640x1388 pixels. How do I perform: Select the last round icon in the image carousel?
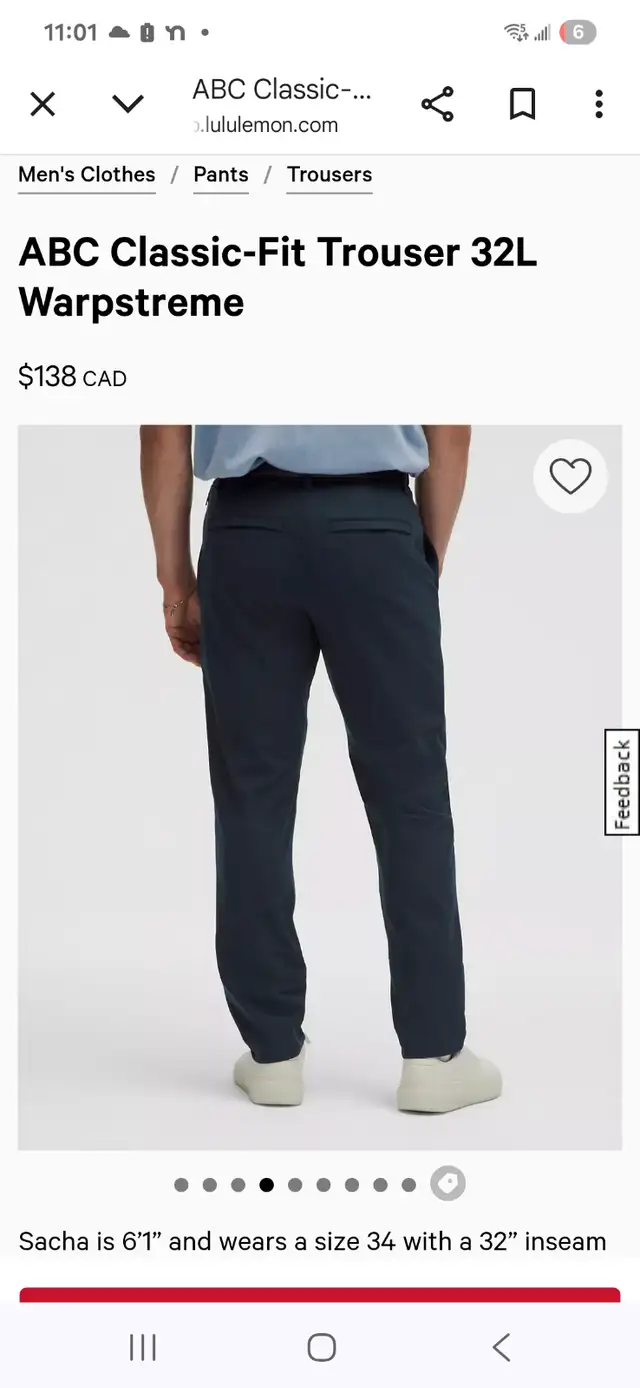coord(448,1184)
